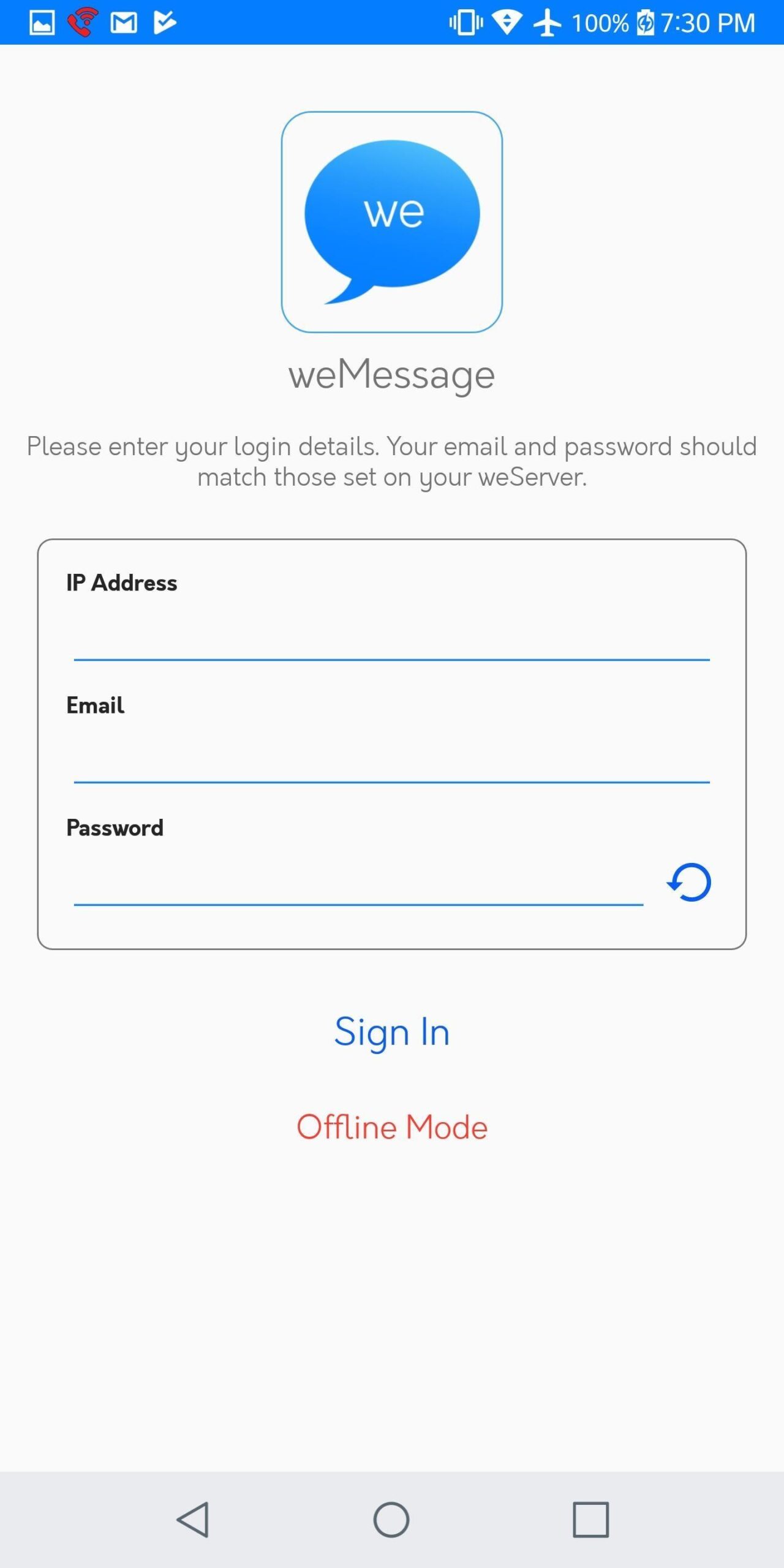Go back using the navigation bar

click(x=194, y=1520)
